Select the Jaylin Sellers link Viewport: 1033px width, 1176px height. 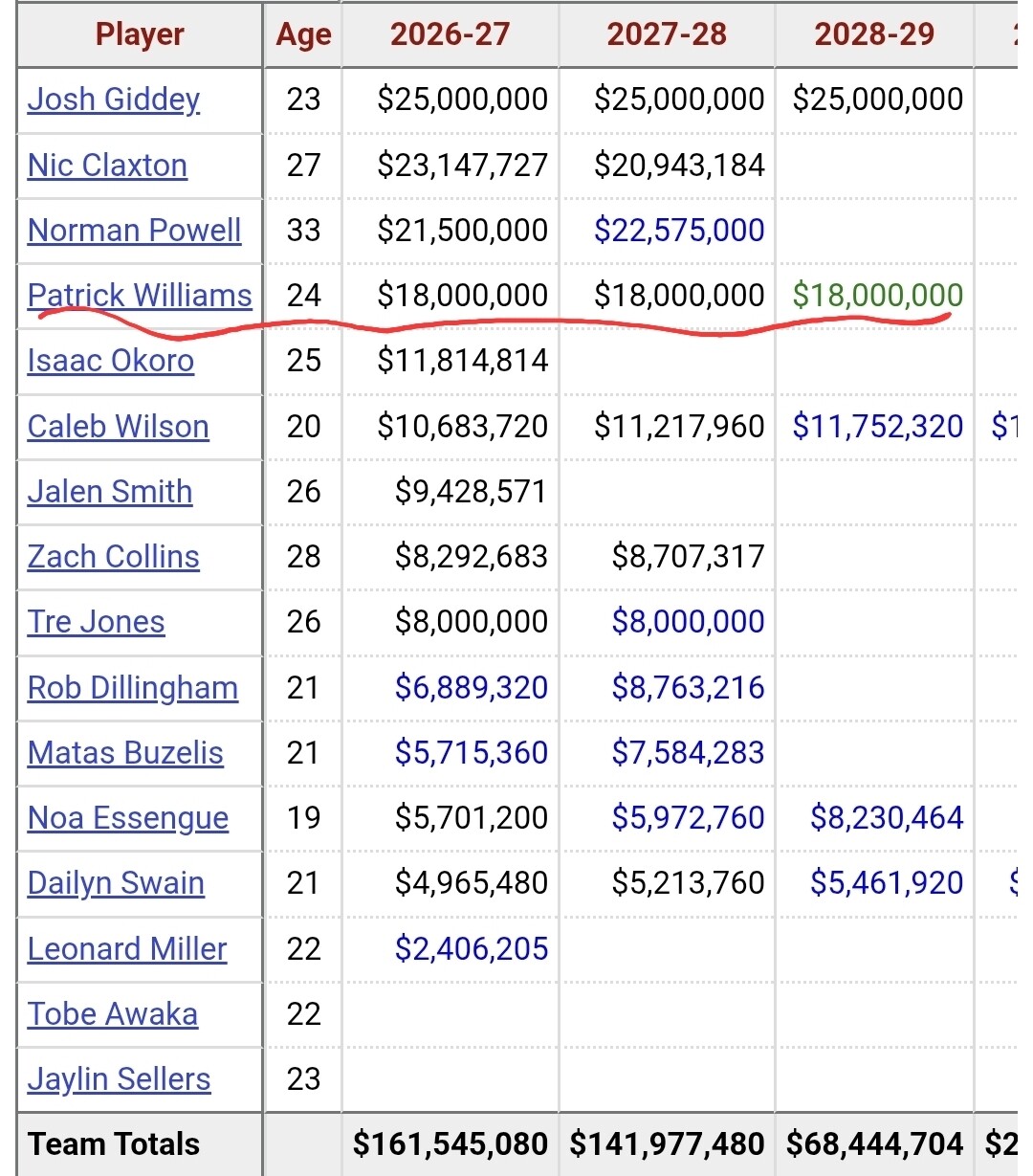pyautogui.click(x=120, y=1079)
